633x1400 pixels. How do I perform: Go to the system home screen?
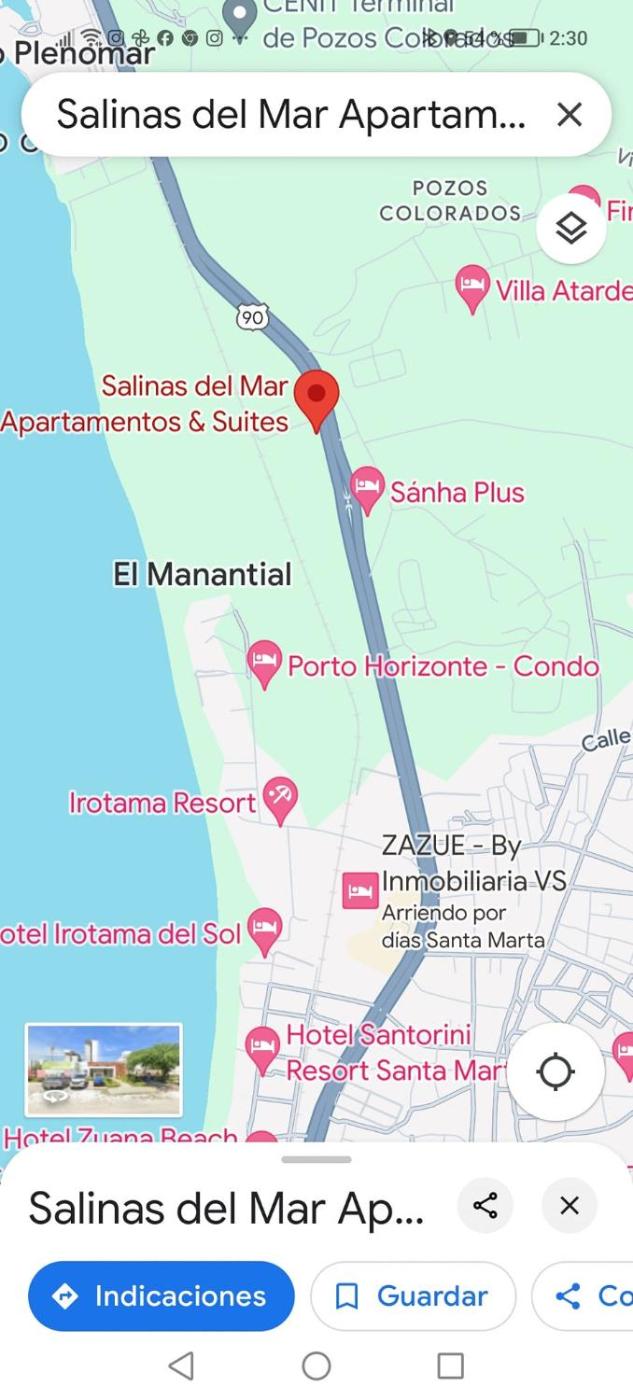click(x=316, y=1365)
